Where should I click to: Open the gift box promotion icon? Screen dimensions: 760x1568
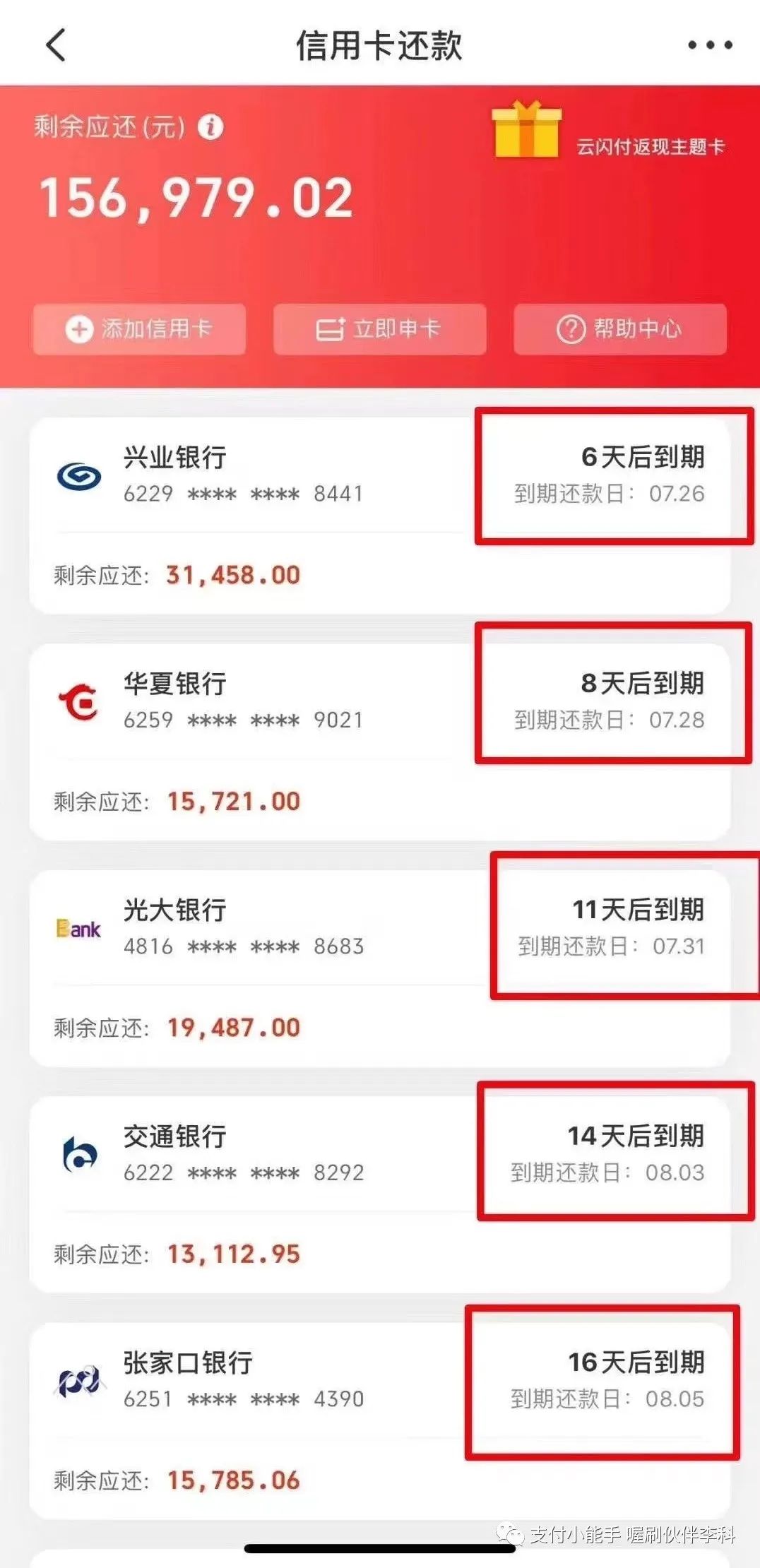[526, 134]
